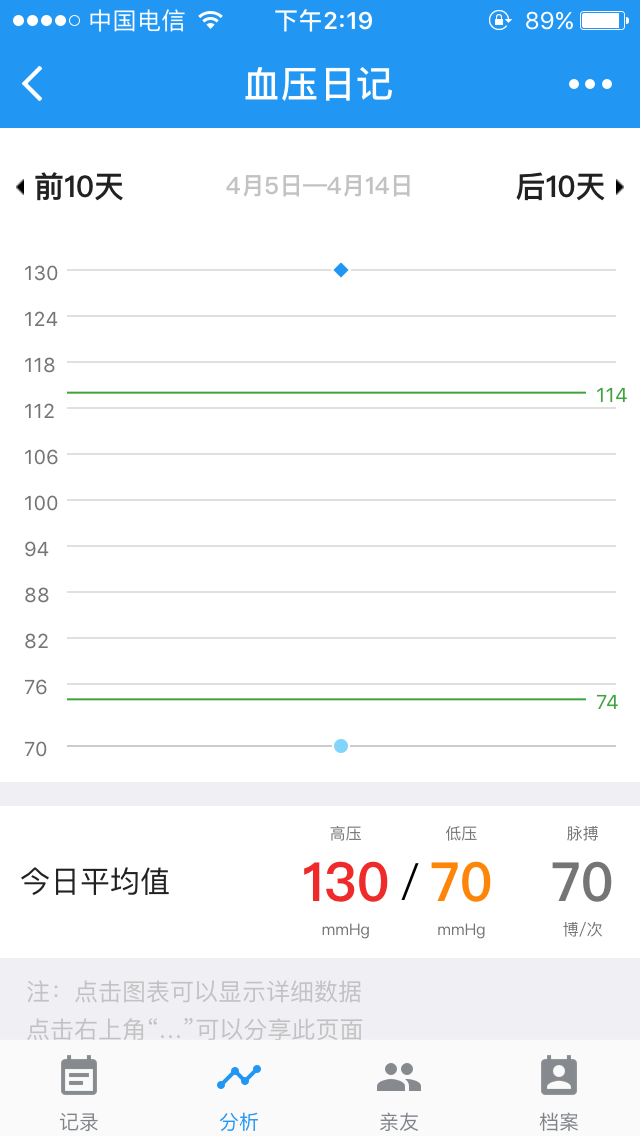This screenshot has height=1136, width=640.
Task: Open the three-dot more options menu
Action: (x=590, y=84)
